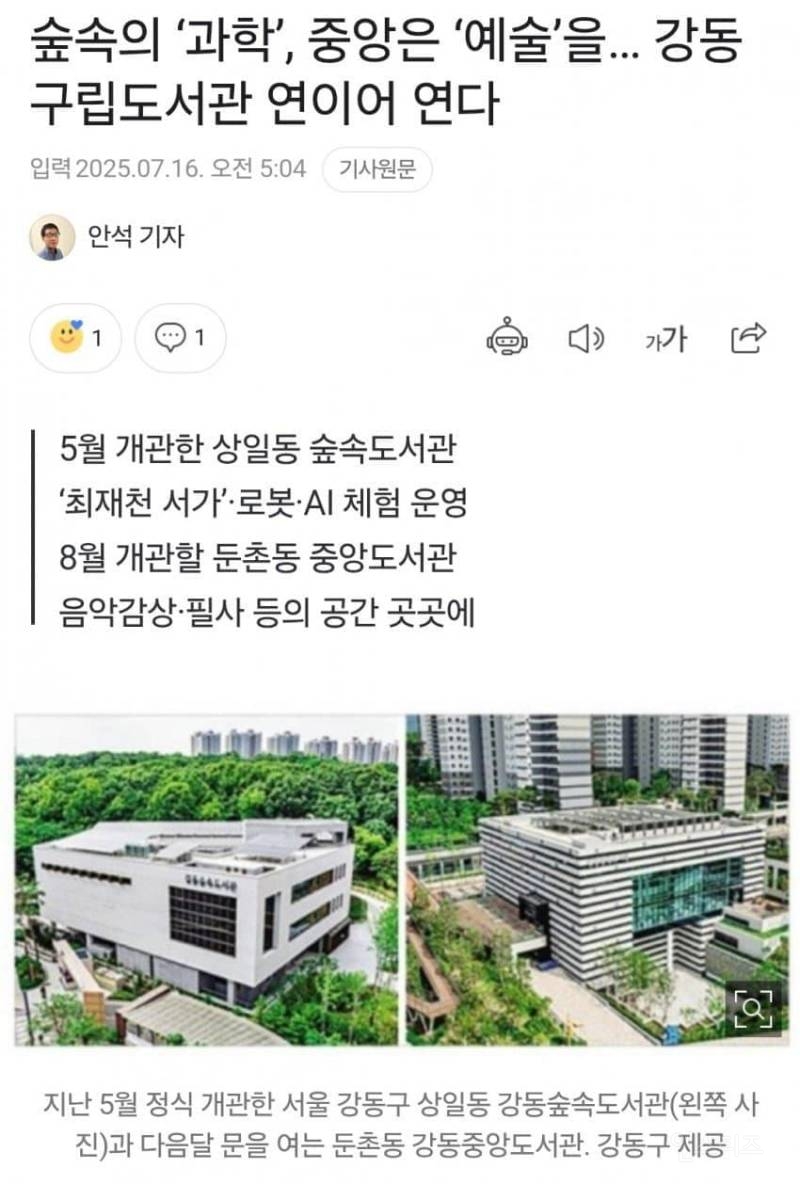
Task: Open the original article via 기사원문
Action: pyautogui.click(x=377, y=169)
